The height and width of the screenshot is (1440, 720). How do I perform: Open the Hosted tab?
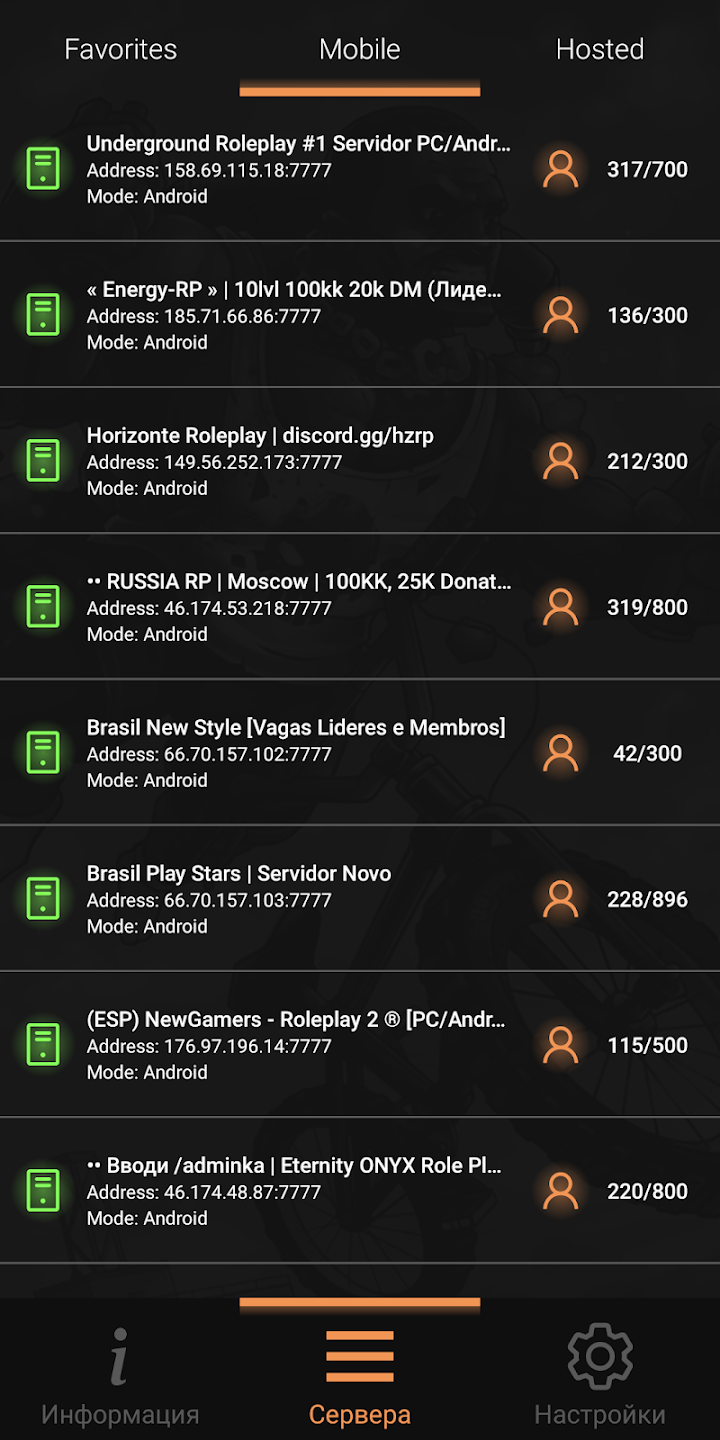(600, 49)
